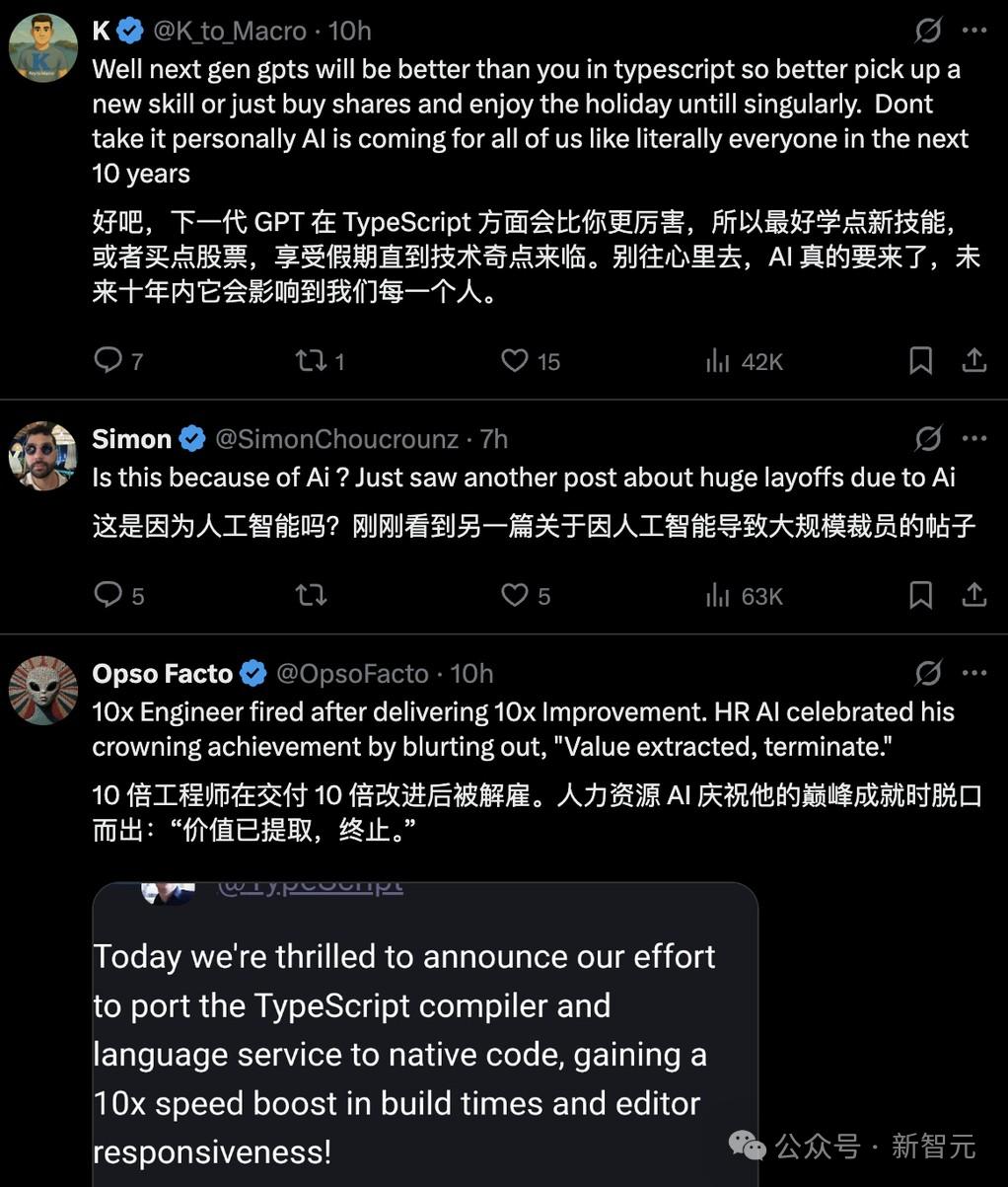Like Simon's tweet
1008x1187 pixels.
515,595
